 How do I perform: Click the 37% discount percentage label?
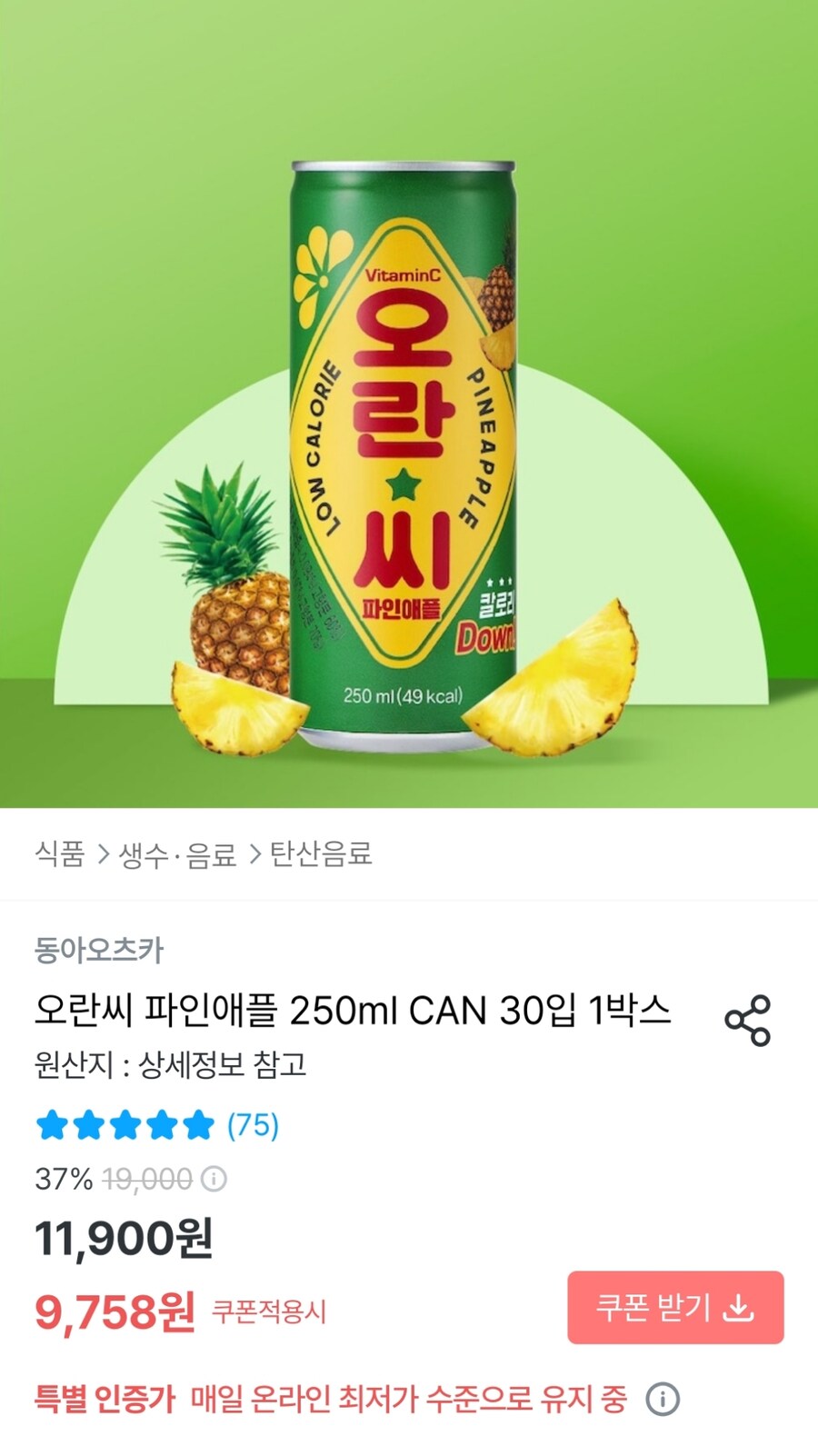pos(63,1179)
